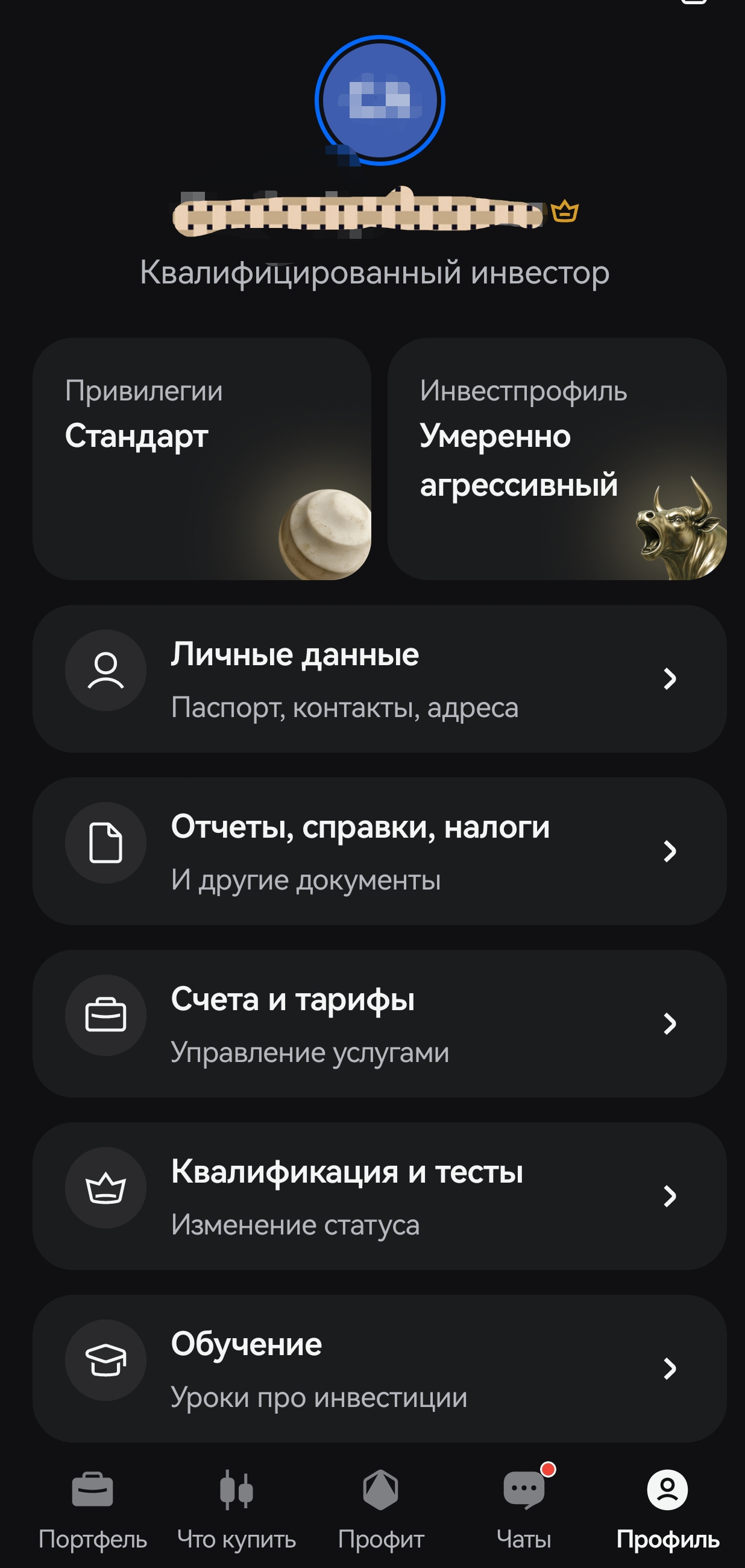745x1568 pixels.
Task: Open Отчеты, справки, налоги
Action: 379,851
